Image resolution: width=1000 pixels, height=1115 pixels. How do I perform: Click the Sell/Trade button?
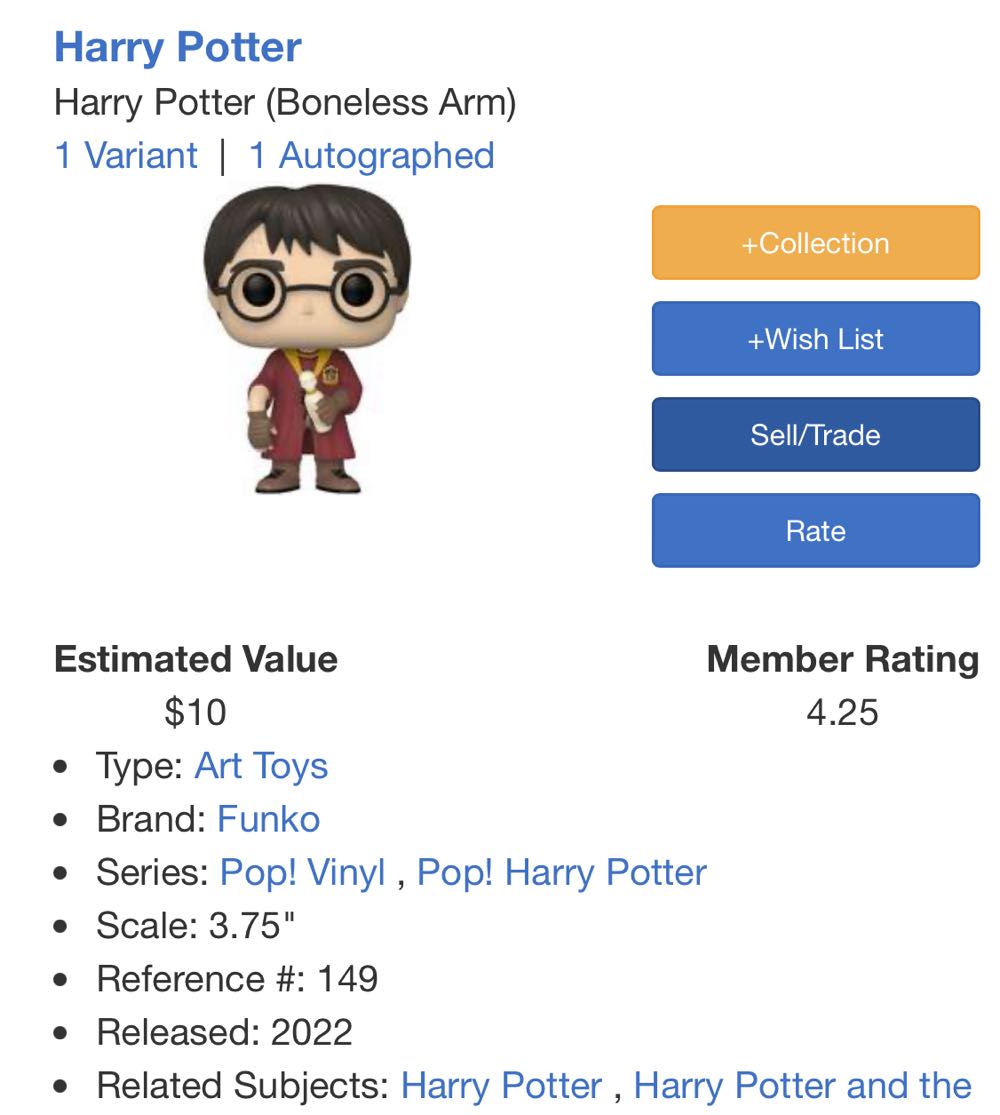815,434
